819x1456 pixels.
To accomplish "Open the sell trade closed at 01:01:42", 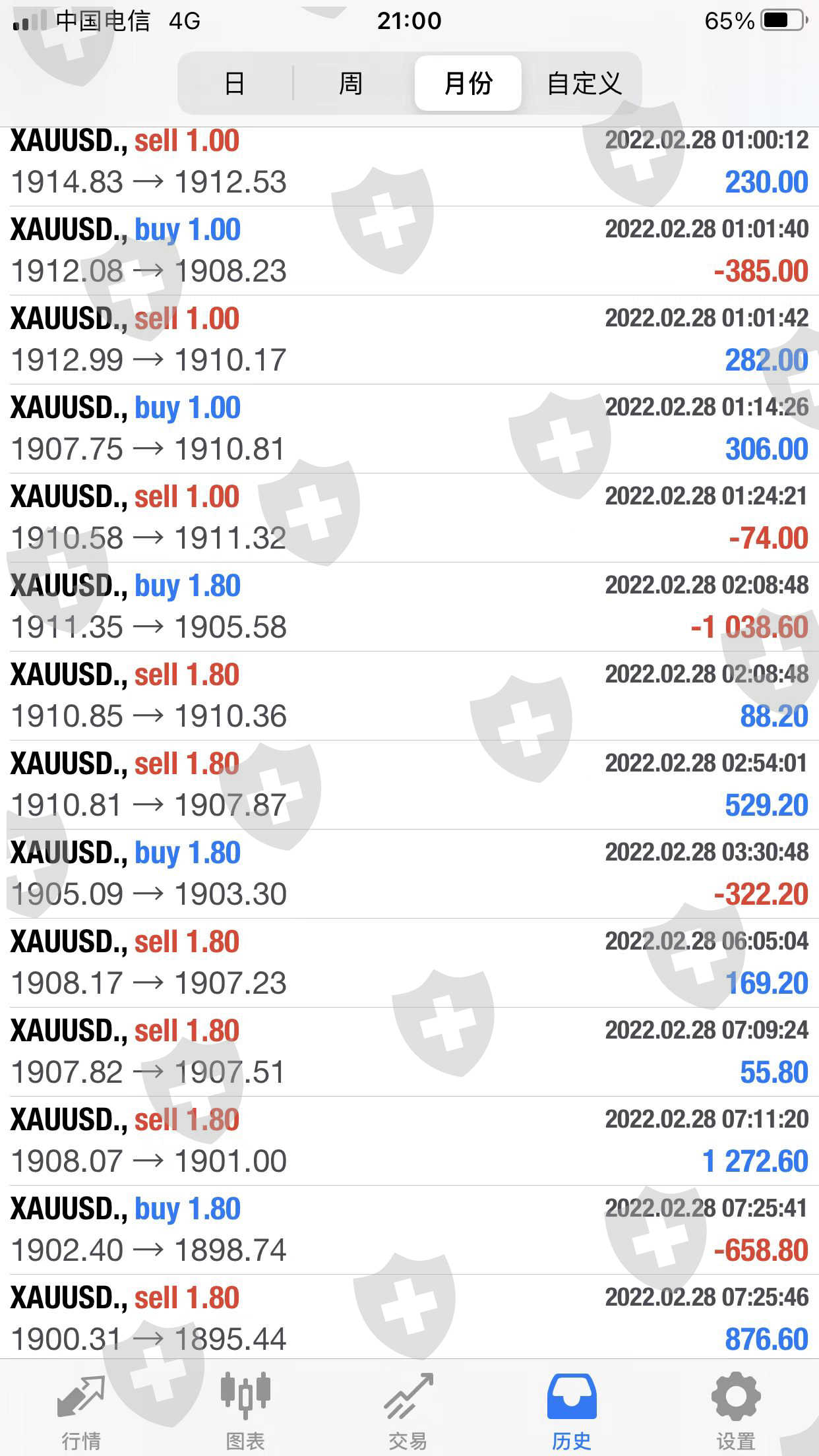I will [x=409, y=340].
